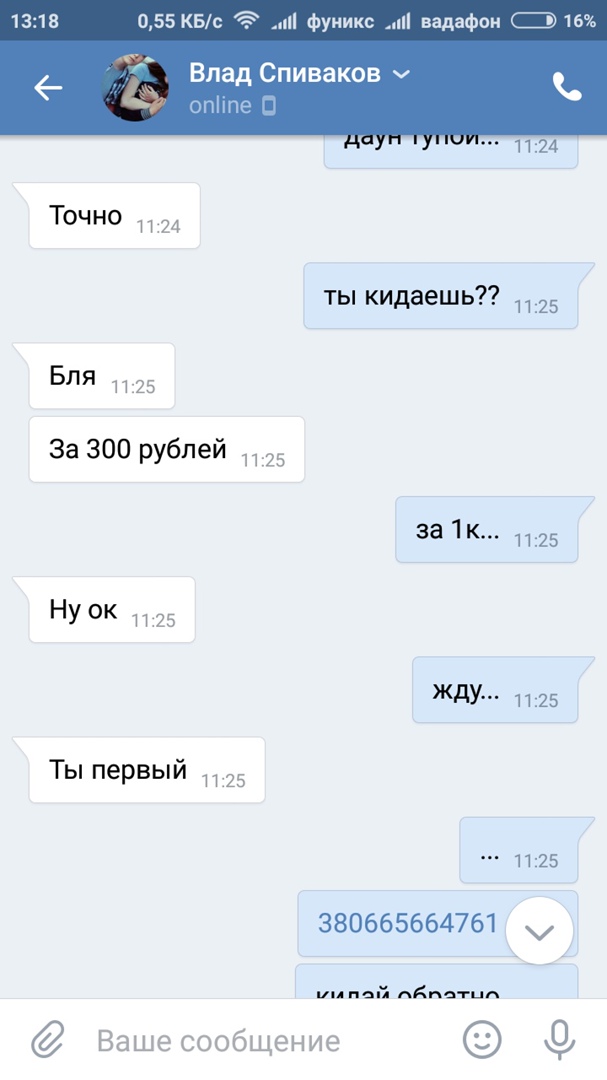Go back to the conversations list
The width and height of the screenshot is (607, 1080).
pyautogui.click(x=48, y=88)
